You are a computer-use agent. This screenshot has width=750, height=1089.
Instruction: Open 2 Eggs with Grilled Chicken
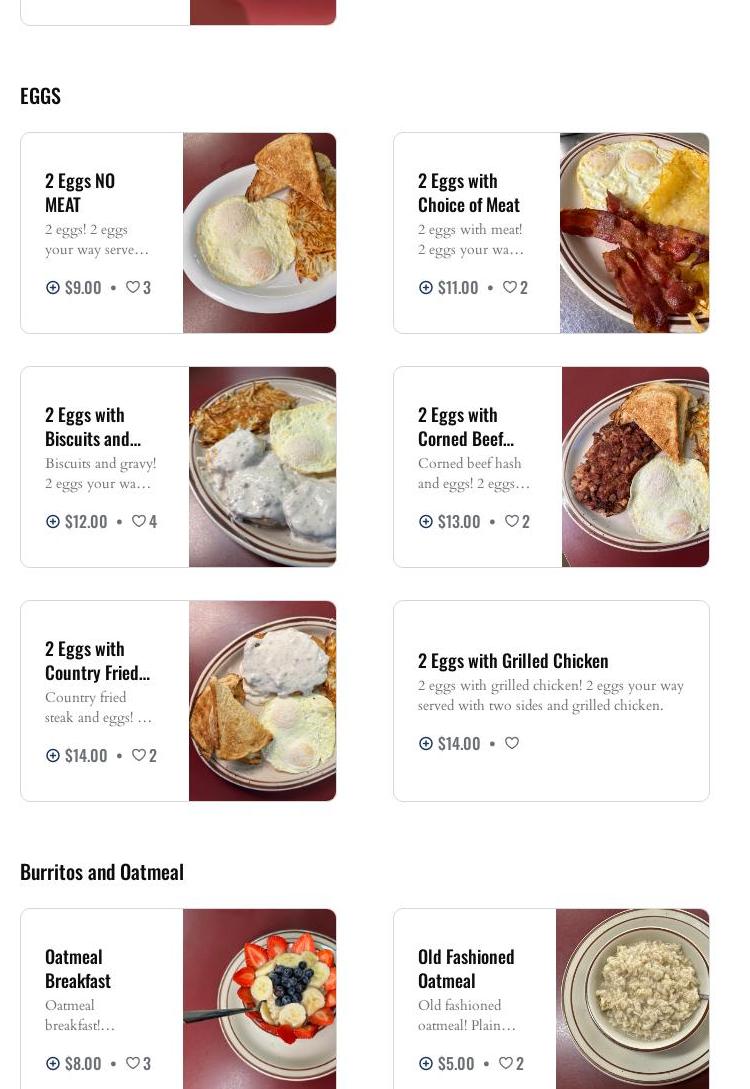512,660
